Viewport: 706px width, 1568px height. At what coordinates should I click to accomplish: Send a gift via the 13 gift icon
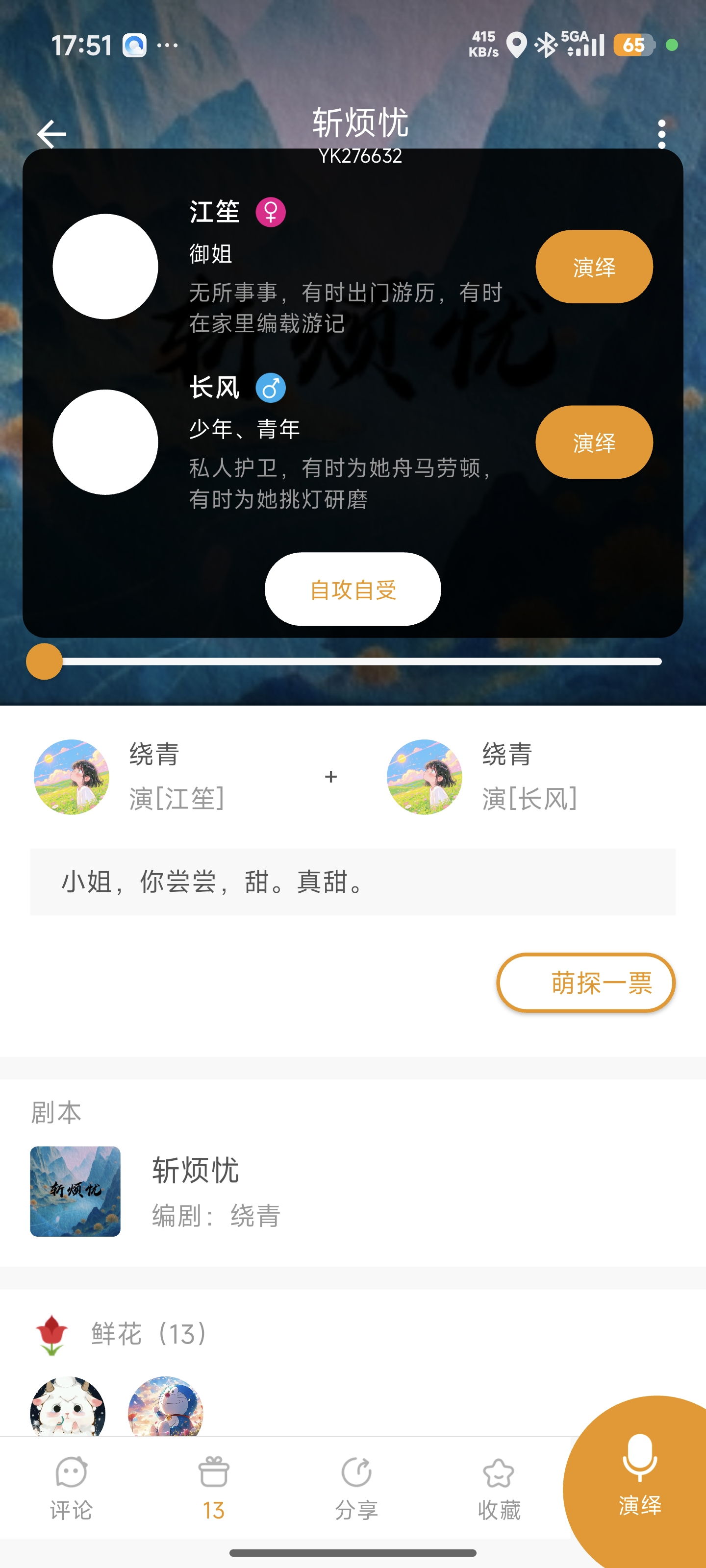click(214, 1488)
